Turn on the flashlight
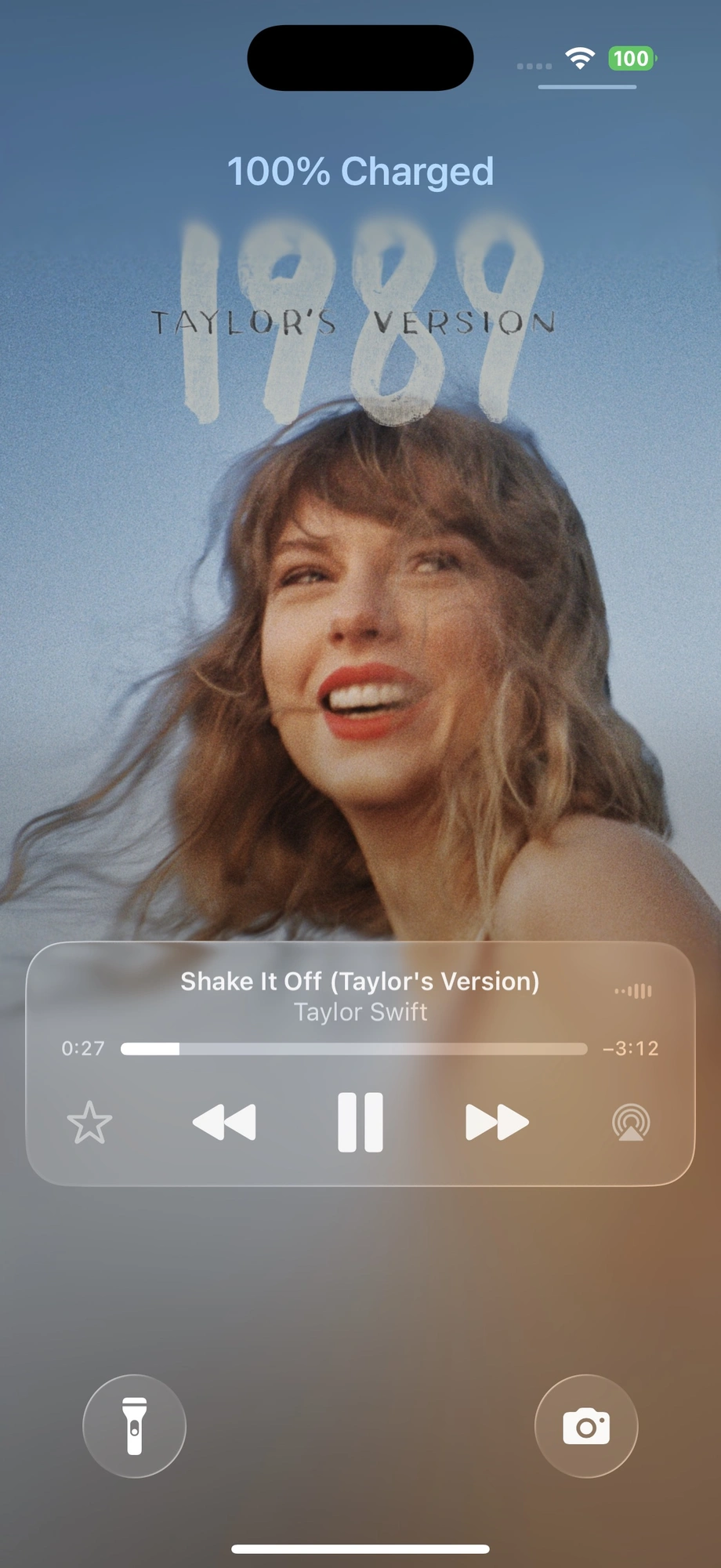Screen dimensions: 721x1568 point(135,1426)
